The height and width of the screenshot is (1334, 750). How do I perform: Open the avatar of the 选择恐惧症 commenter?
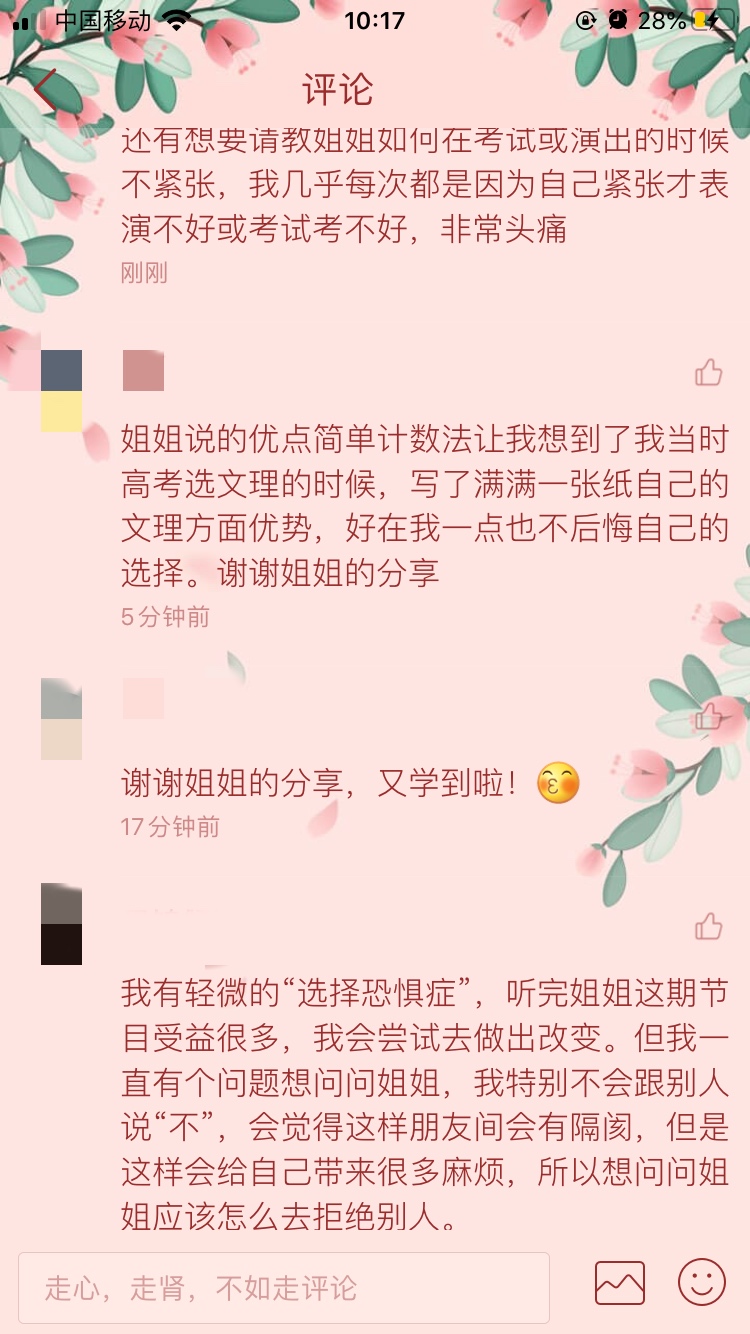[61, 925]
